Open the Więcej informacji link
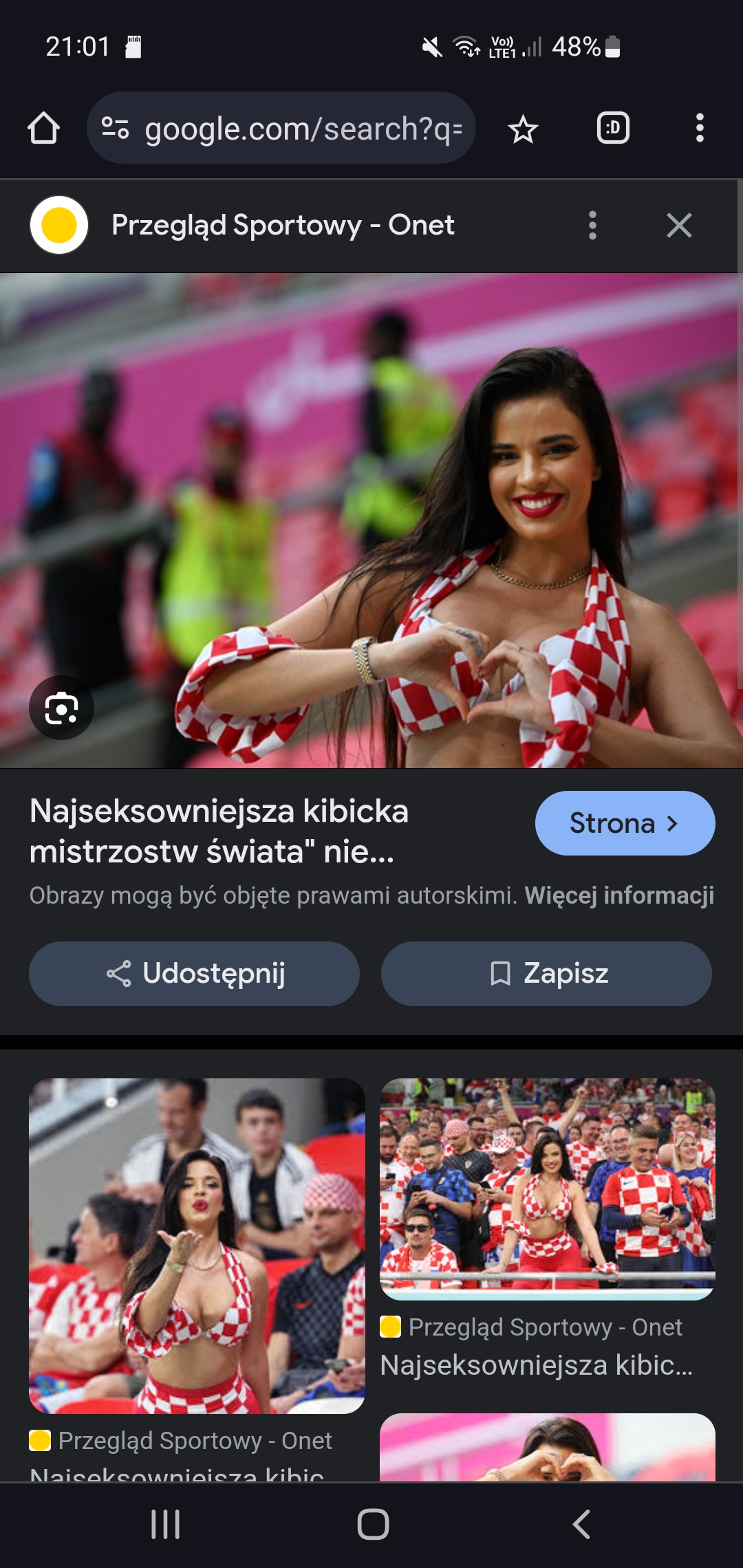This screenshot has height=1568, width=743. pyautogui.click(x=619, y=895)
